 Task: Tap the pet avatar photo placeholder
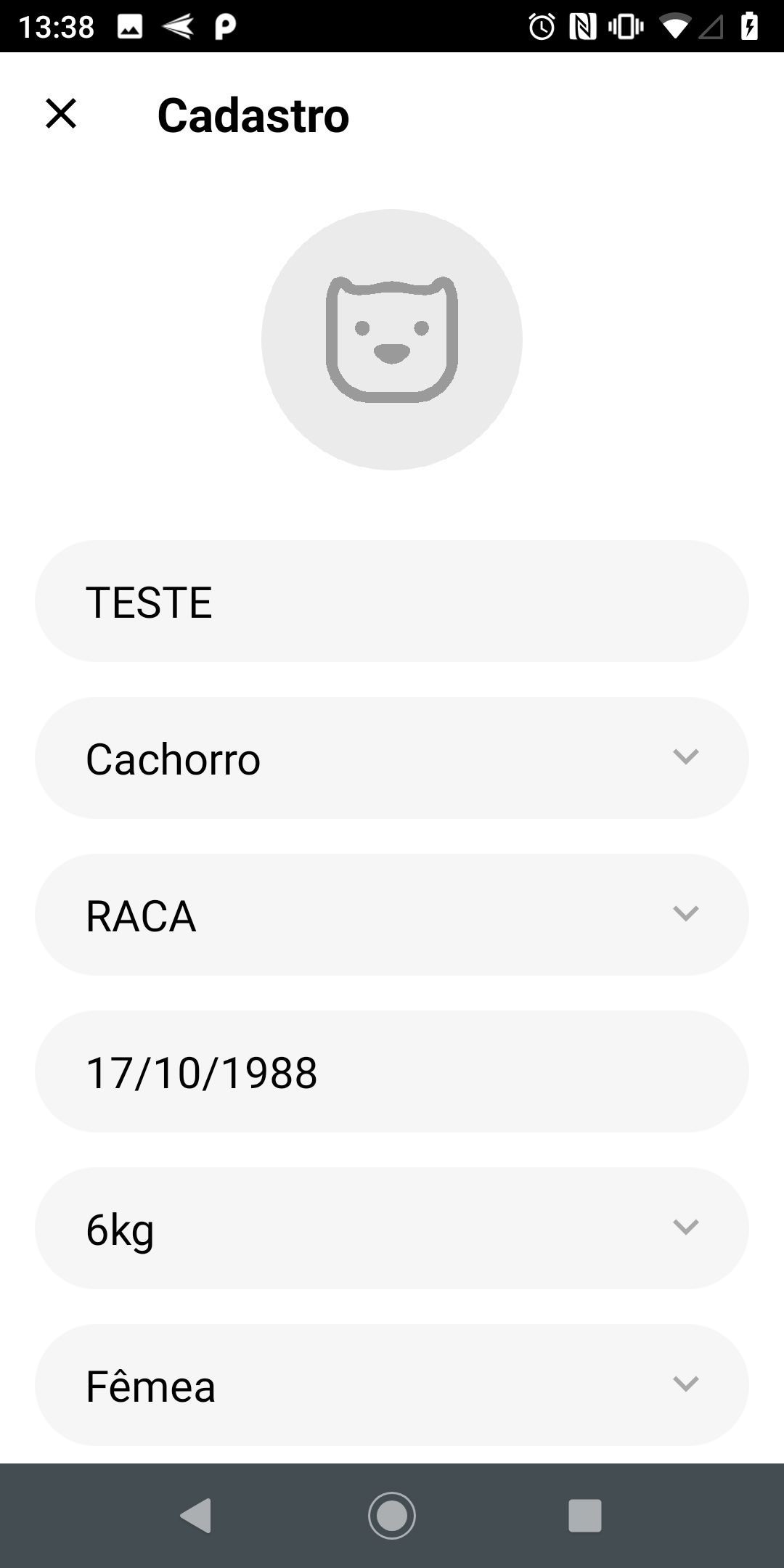tap(392, 340)
